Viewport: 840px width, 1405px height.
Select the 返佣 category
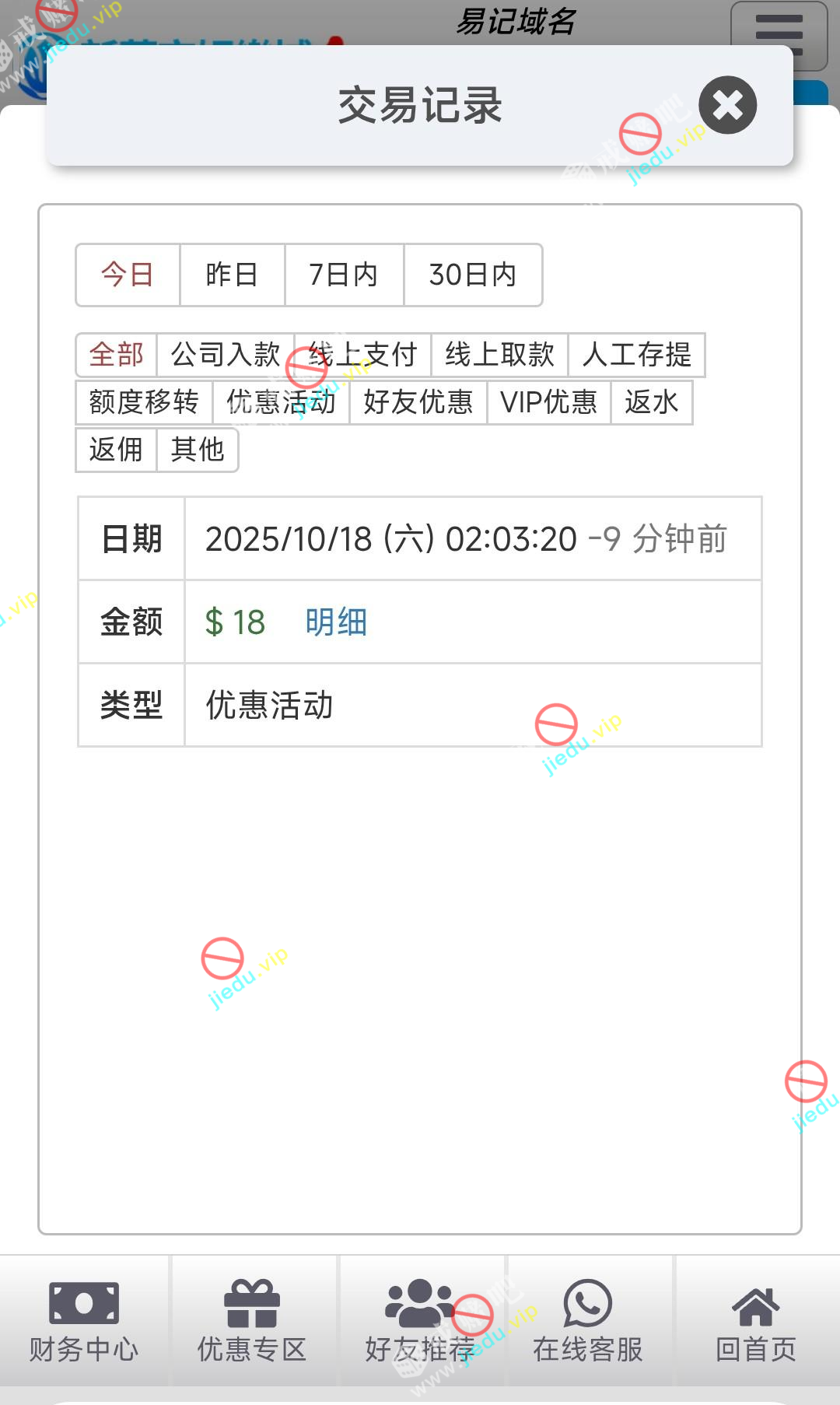116,450
